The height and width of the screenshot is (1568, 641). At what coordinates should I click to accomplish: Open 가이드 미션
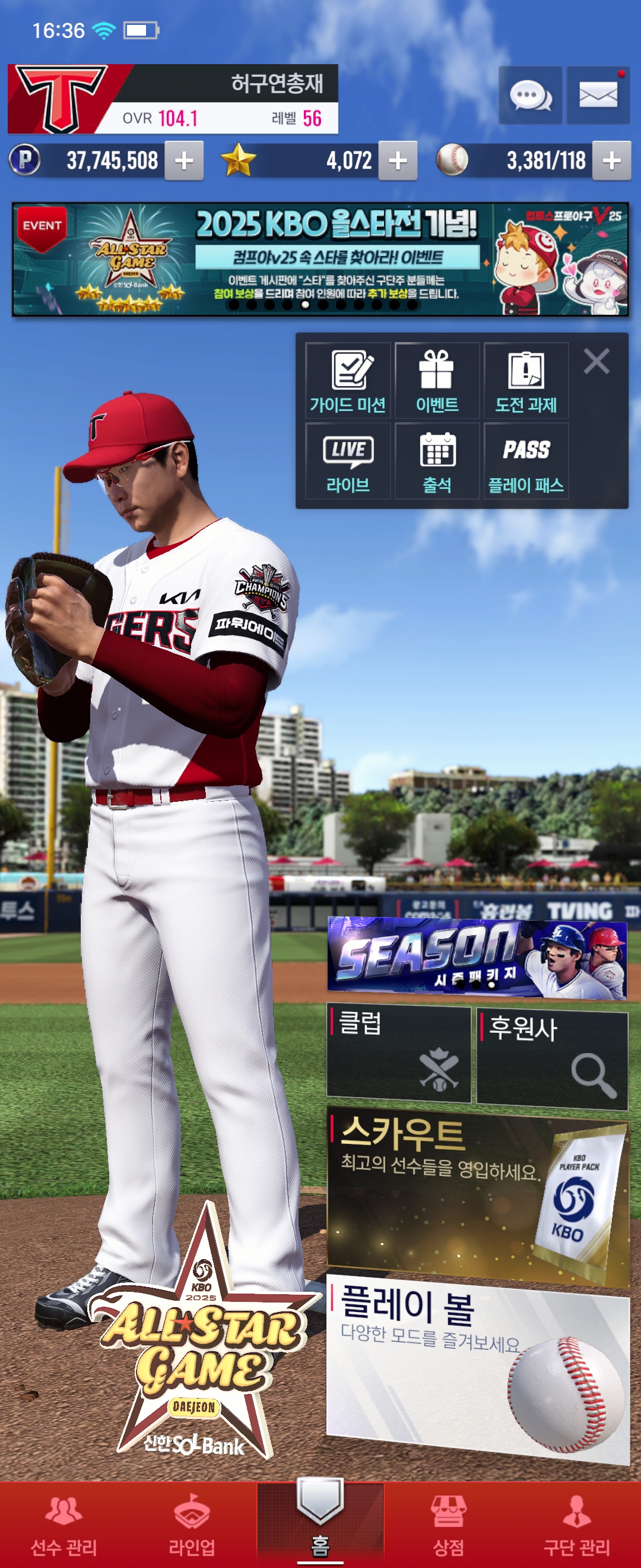click(x=348, y=381)
